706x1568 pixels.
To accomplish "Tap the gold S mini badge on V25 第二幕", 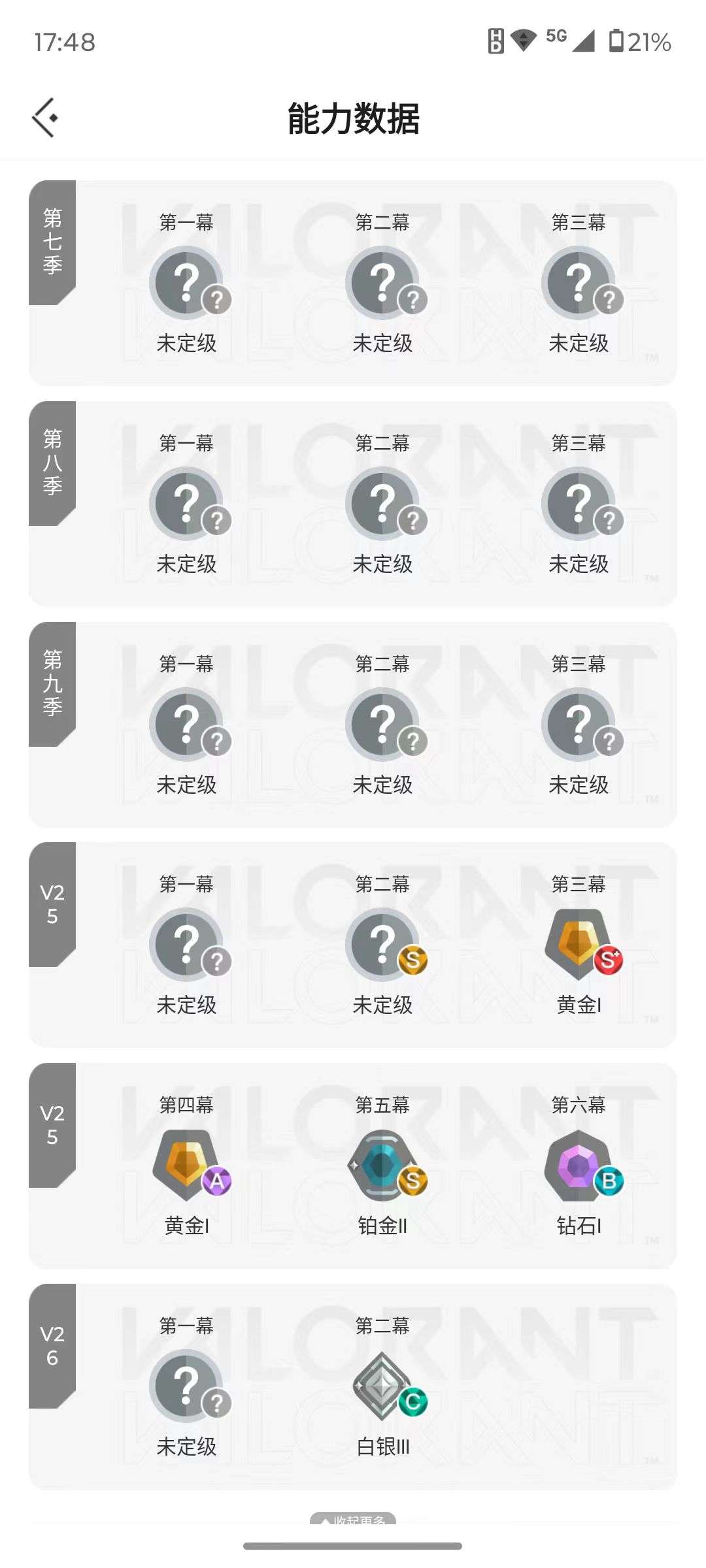I will 412,960.
